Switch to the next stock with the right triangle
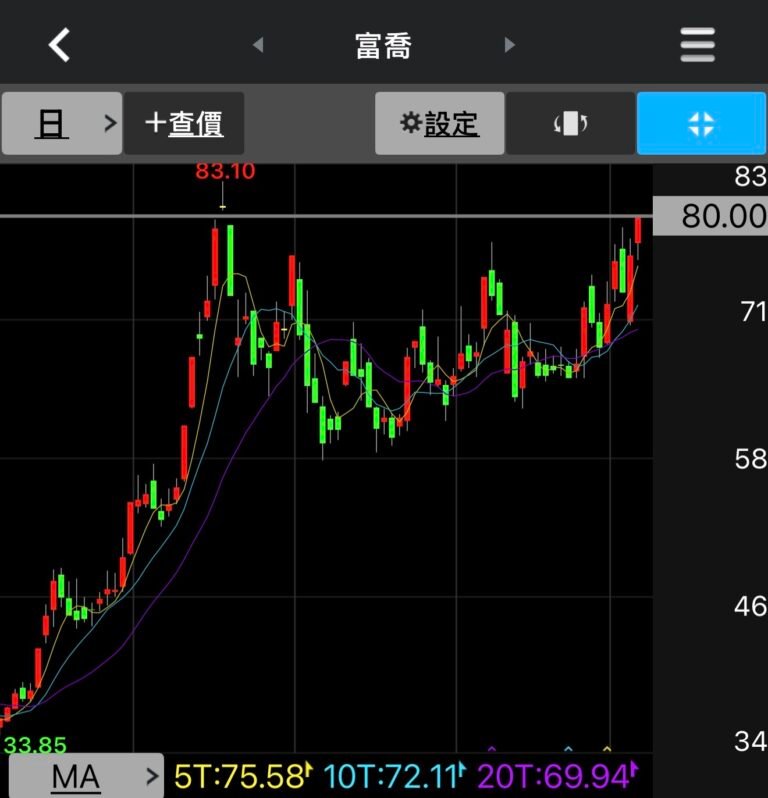The width and height of the screenshot is (768, 798). click(510, 45)
